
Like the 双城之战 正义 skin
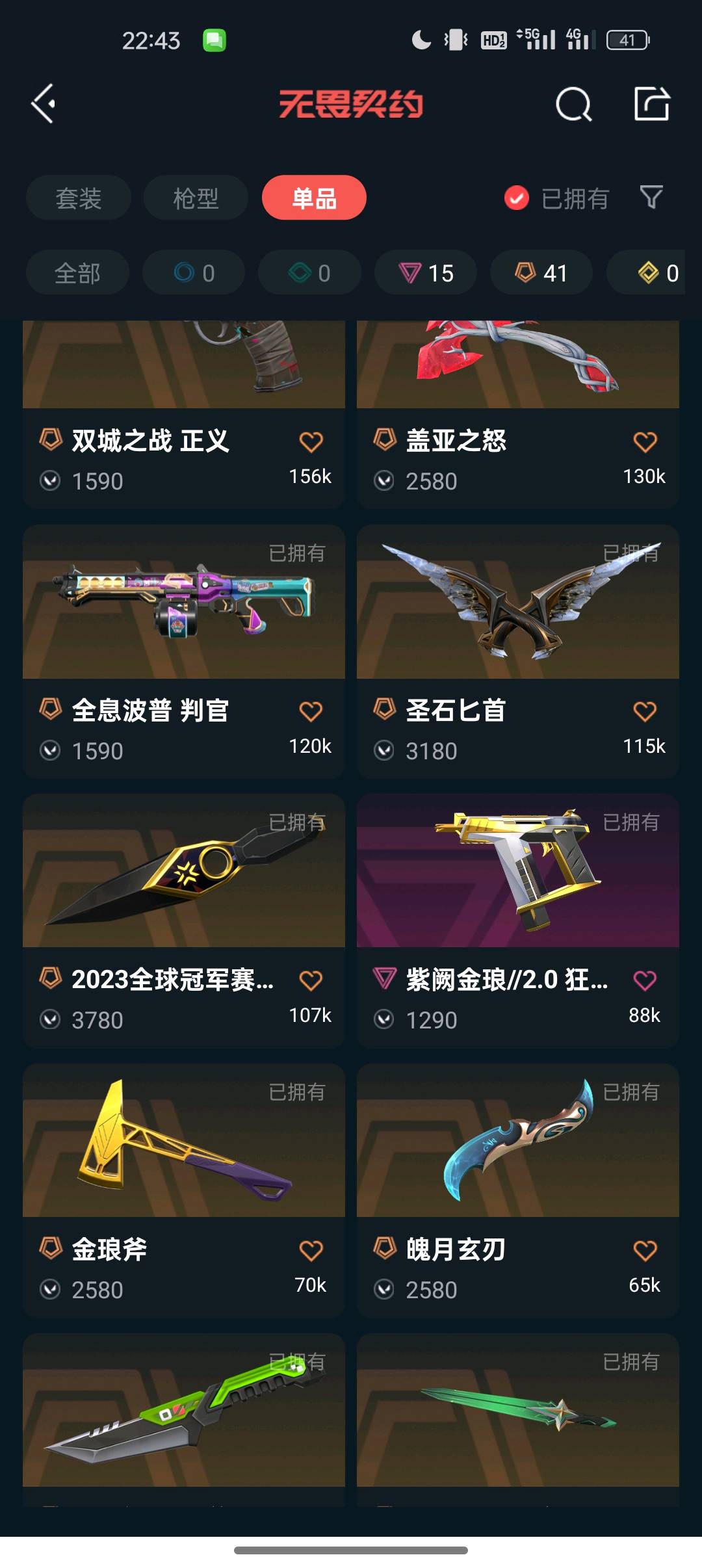(x=311, y=442)
